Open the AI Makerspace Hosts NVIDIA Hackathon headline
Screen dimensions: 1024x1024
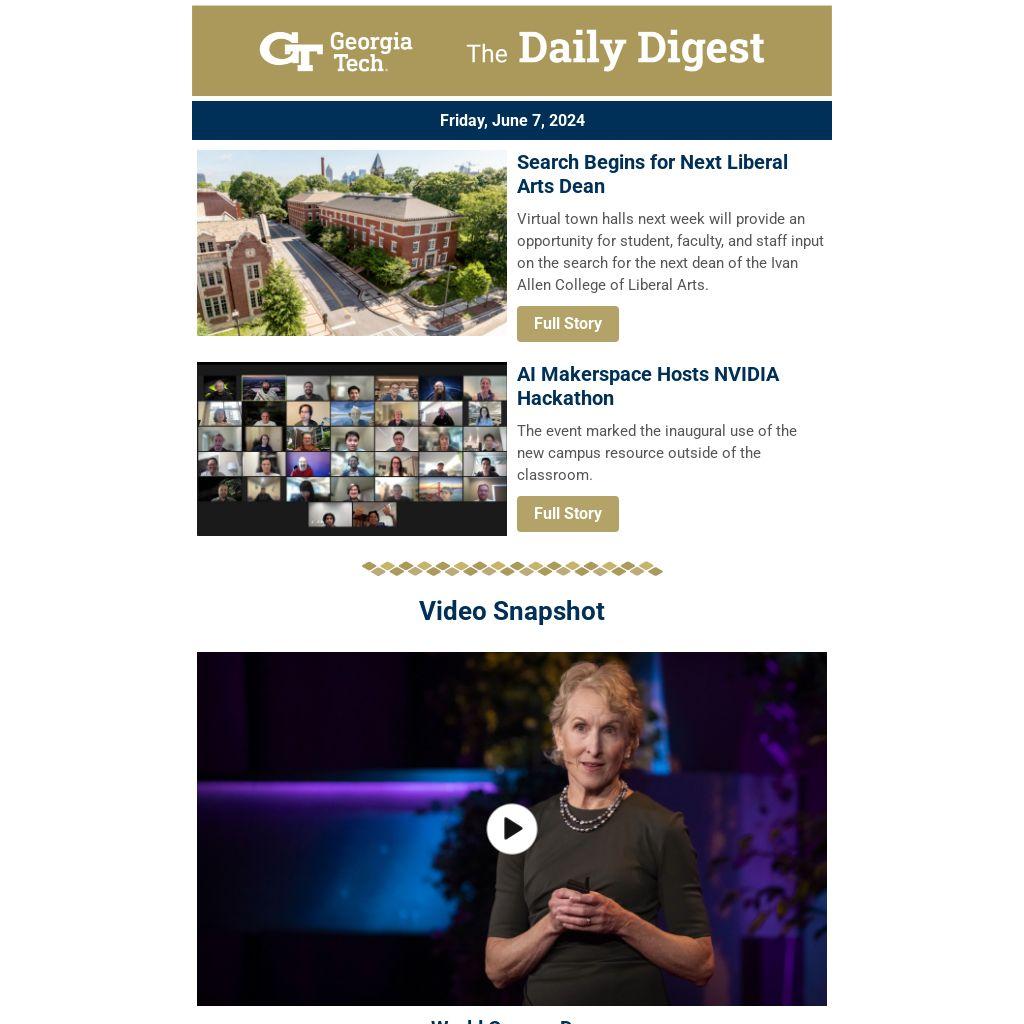[x=648, y=386]
